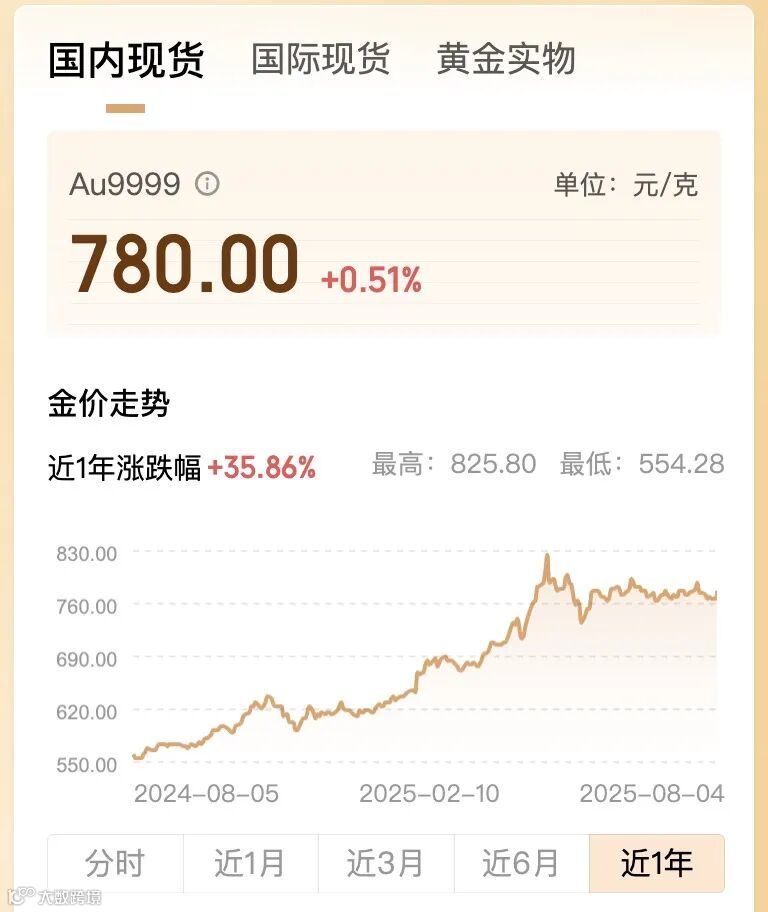768x912 pixels.
Task: Switch to the 国际现货 tab
Action: (x=320, y=60)
